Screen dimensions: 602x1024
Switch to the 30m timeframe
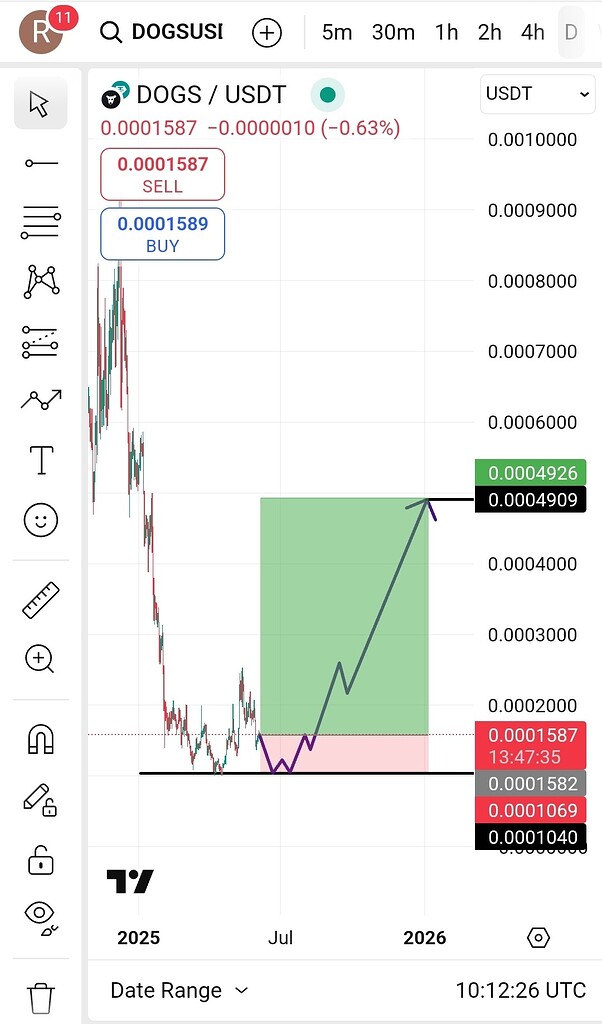click(393, 32)
